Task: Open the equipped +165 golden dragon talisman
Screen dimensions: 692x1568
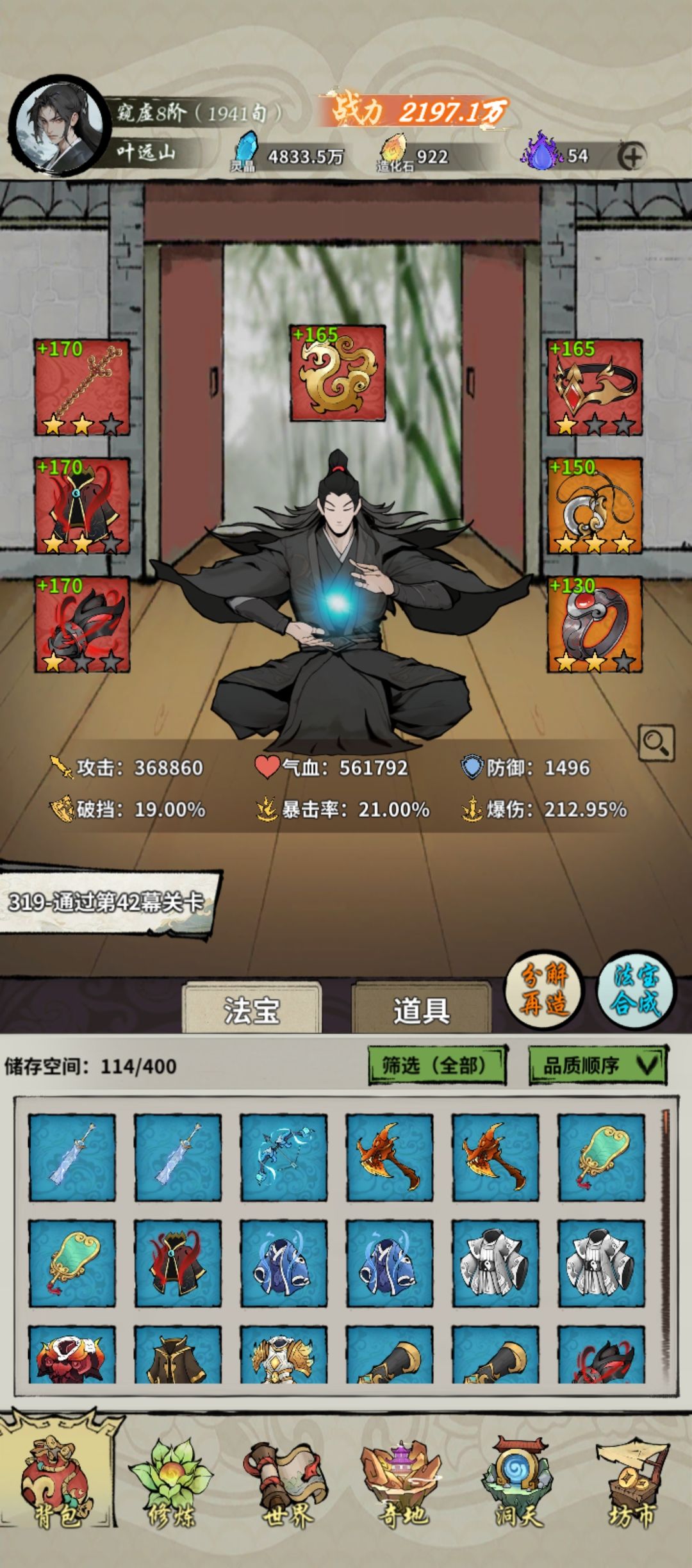Action: [338, 373]
